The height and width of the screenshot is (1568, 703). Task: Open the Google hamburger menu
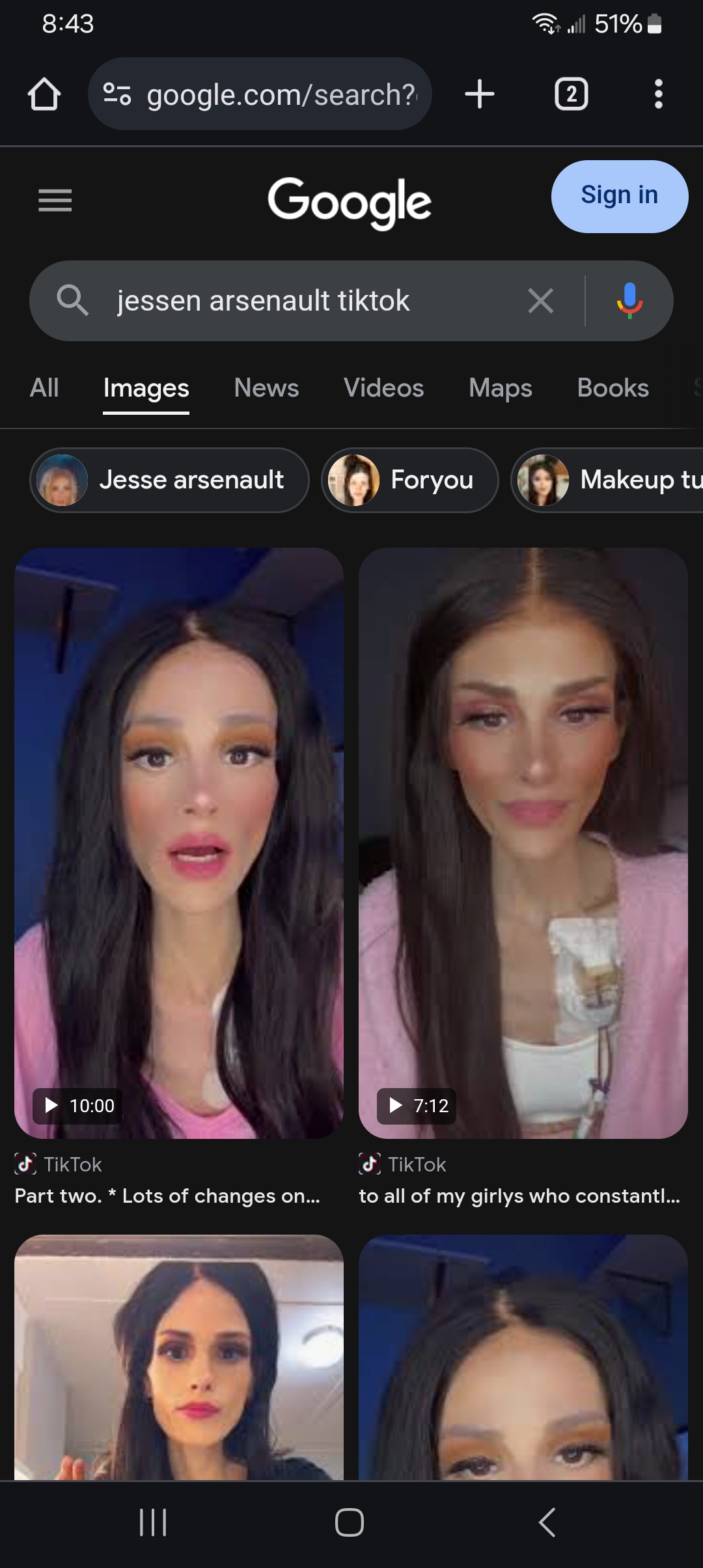click(55, 200)
